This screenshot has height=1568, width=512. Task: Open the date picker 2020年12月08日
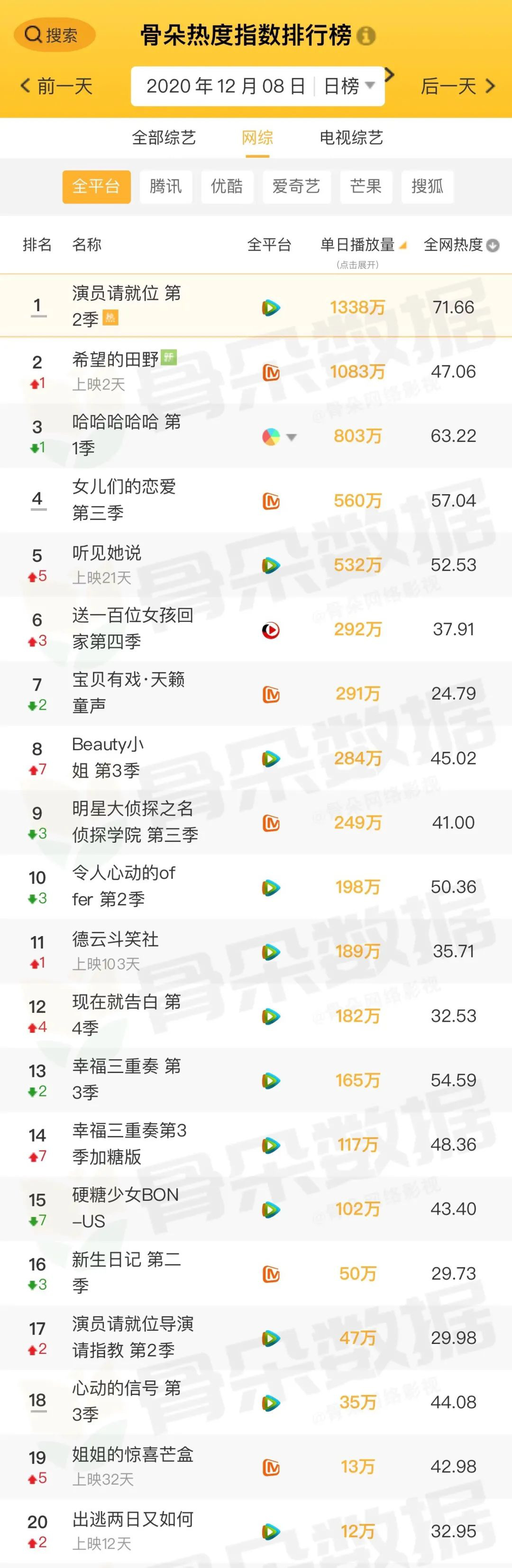tap(225, 86)
